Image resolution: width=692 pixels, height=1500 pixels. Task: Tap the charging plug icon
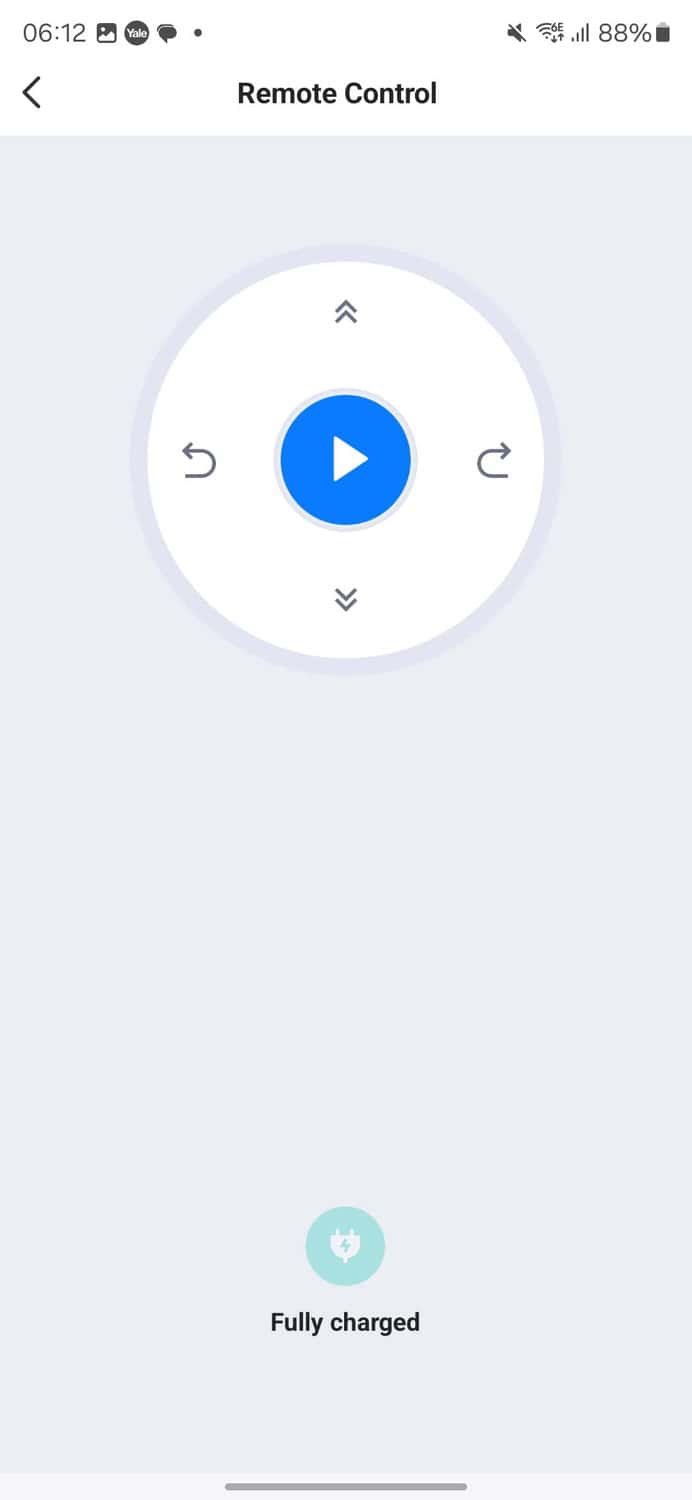tap(345, 1246)
